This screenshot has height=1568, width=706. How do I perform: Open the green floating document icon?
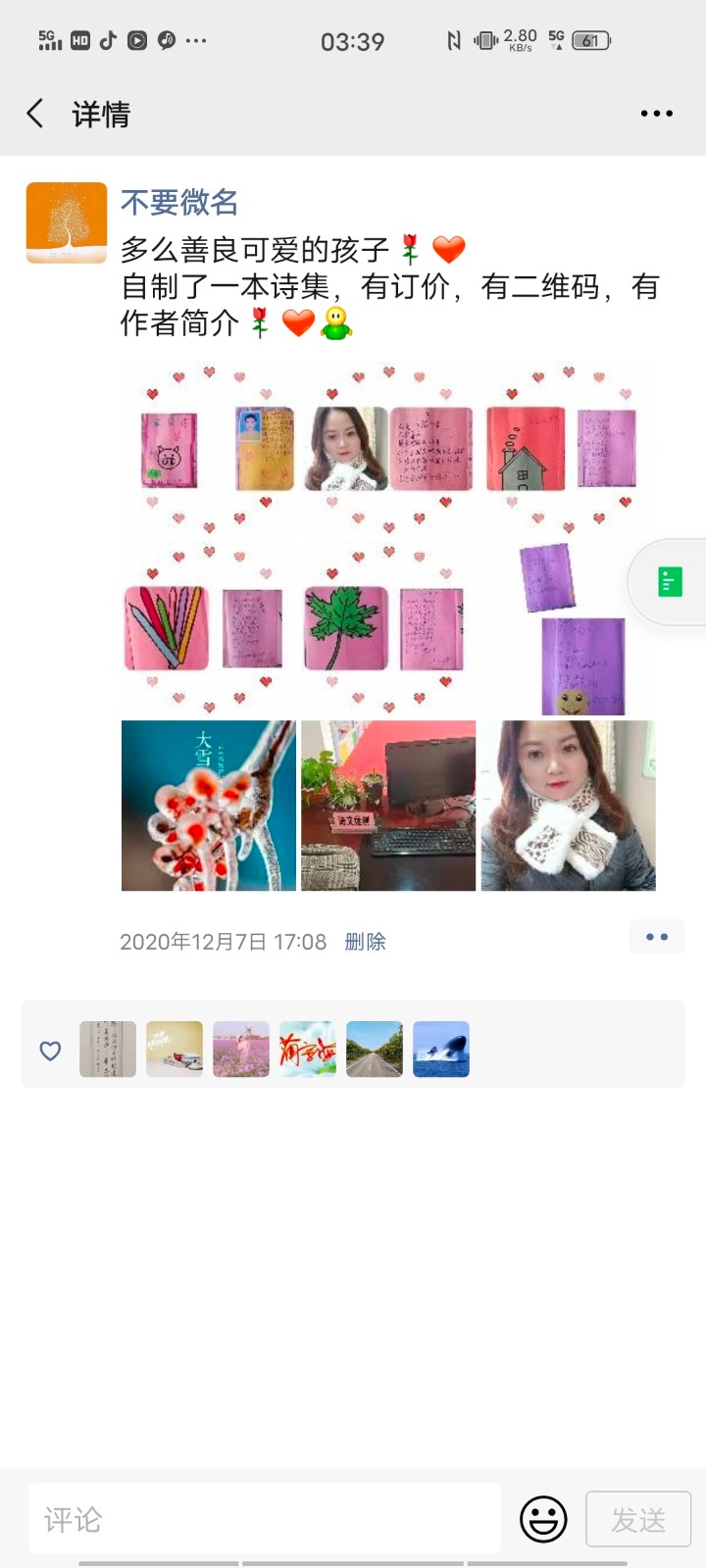[x=671, y=582]
